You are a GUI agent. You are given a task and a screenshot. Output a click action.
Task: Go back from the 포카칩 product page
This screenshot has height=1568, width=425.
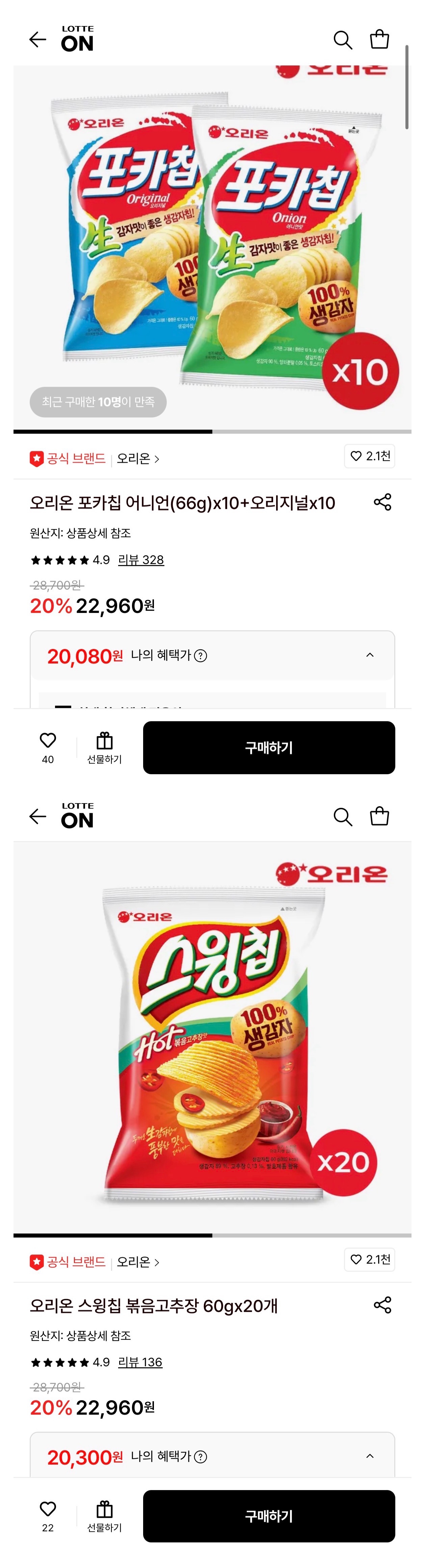pos(38,40)
